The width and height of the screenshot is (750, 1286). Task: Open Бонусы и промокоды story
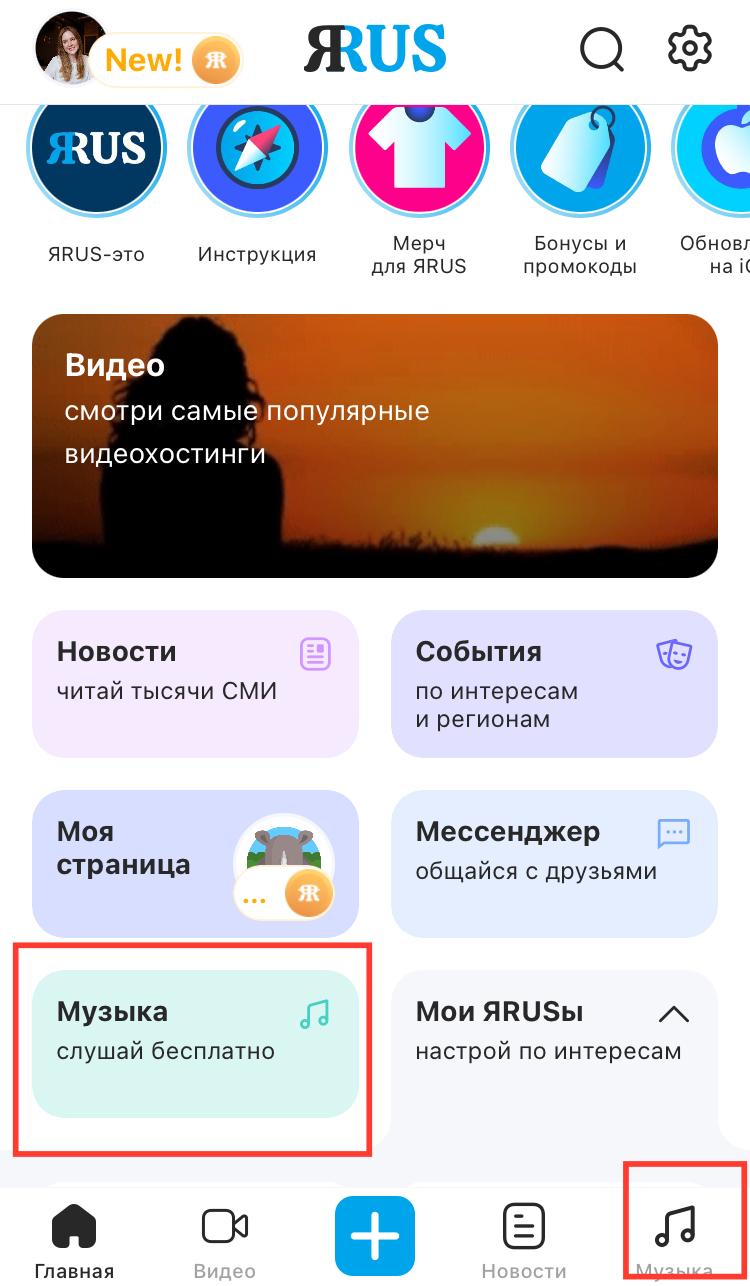click(x=580, y=149)
